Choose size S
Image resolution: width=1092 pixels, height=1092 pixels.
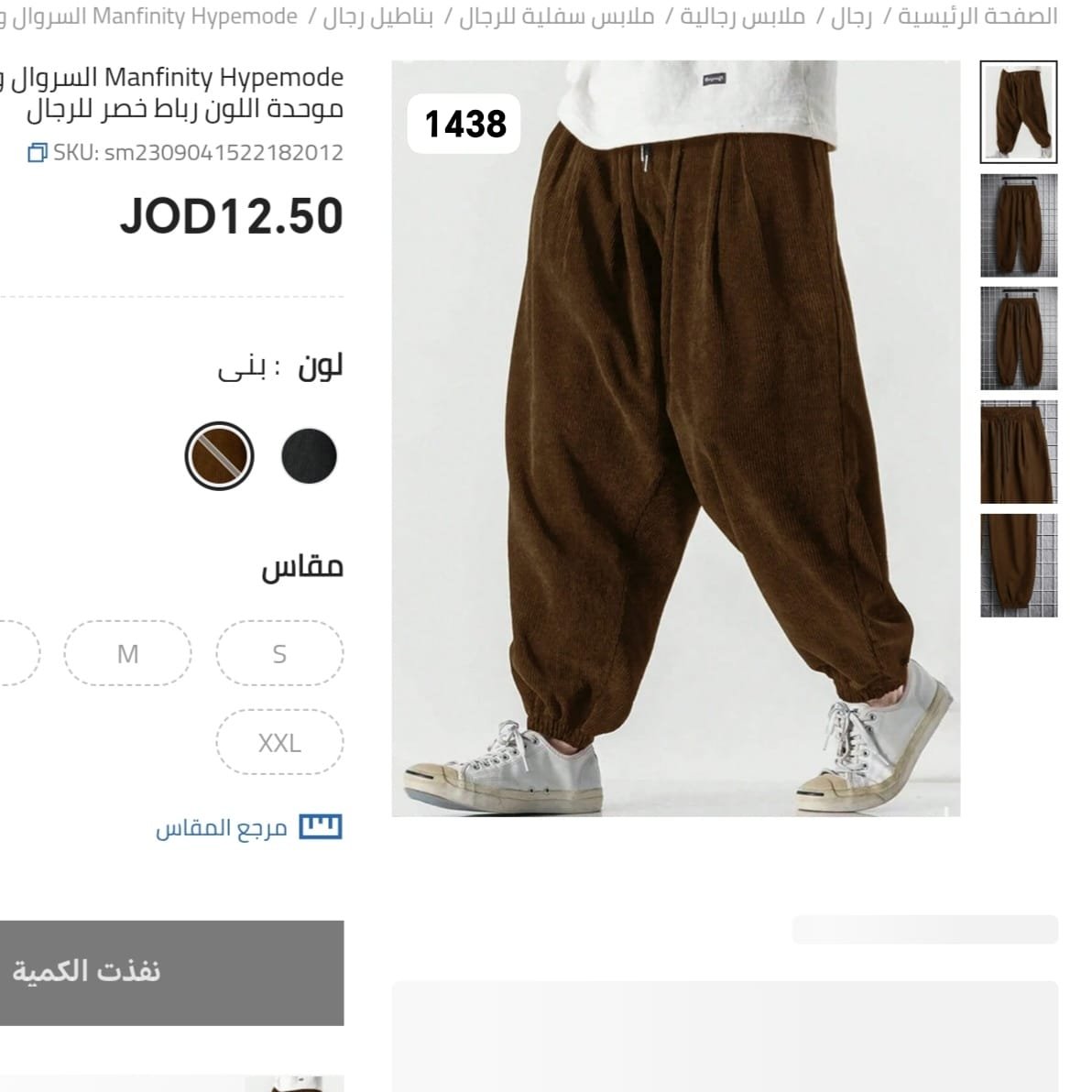[x=279, y=654]
